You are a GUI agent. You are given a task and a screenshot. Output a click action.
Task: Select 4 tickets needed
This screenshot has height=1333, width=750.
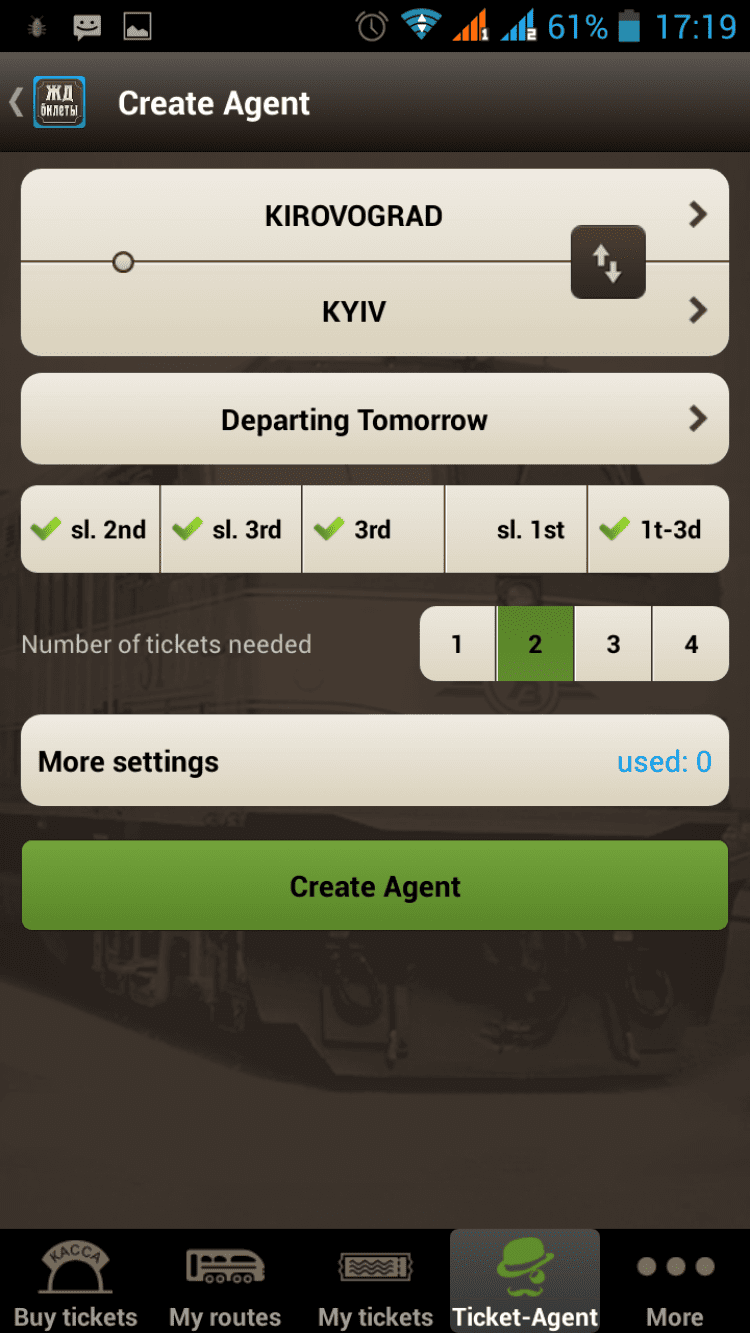(x=691, y=644)
